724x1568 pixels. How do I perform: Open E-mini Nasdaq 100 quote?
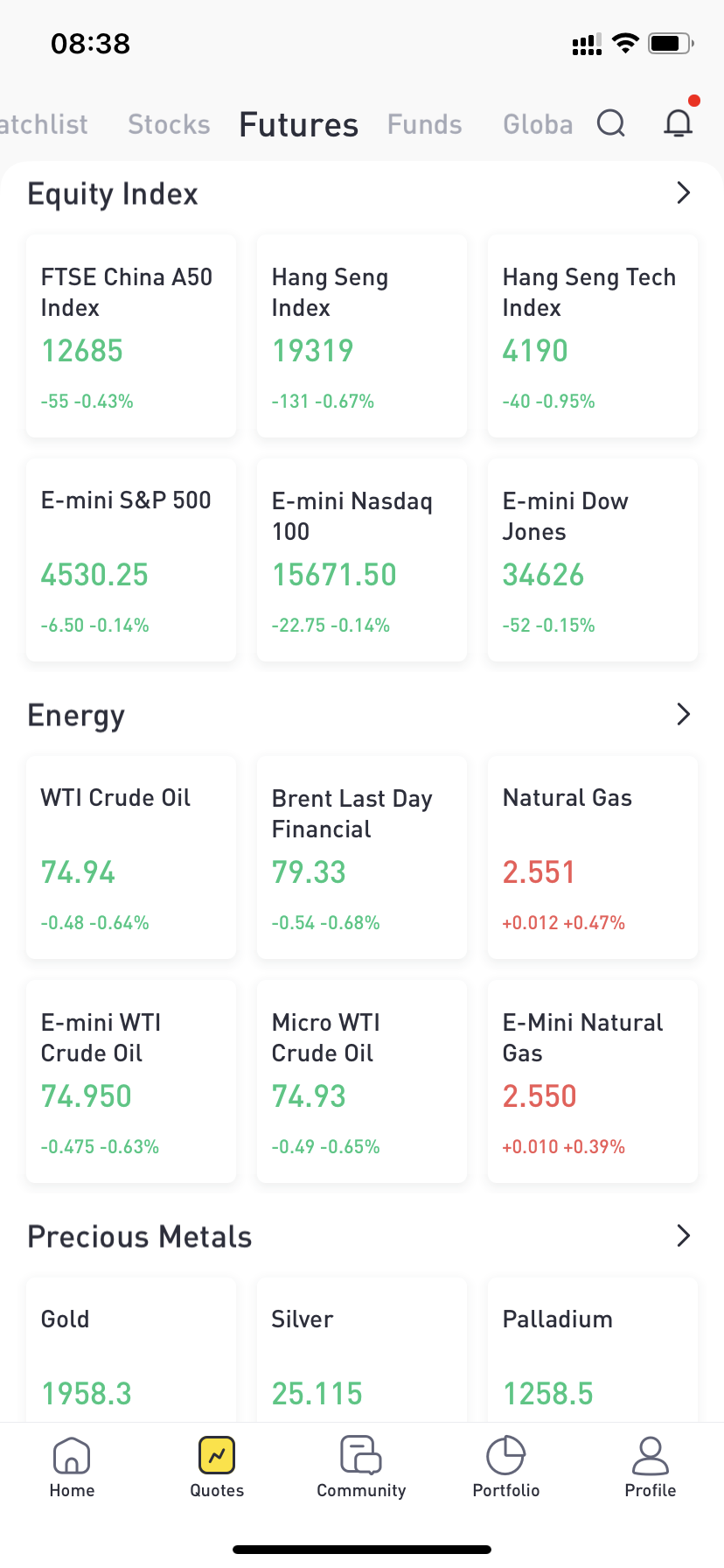pos(362,560)
